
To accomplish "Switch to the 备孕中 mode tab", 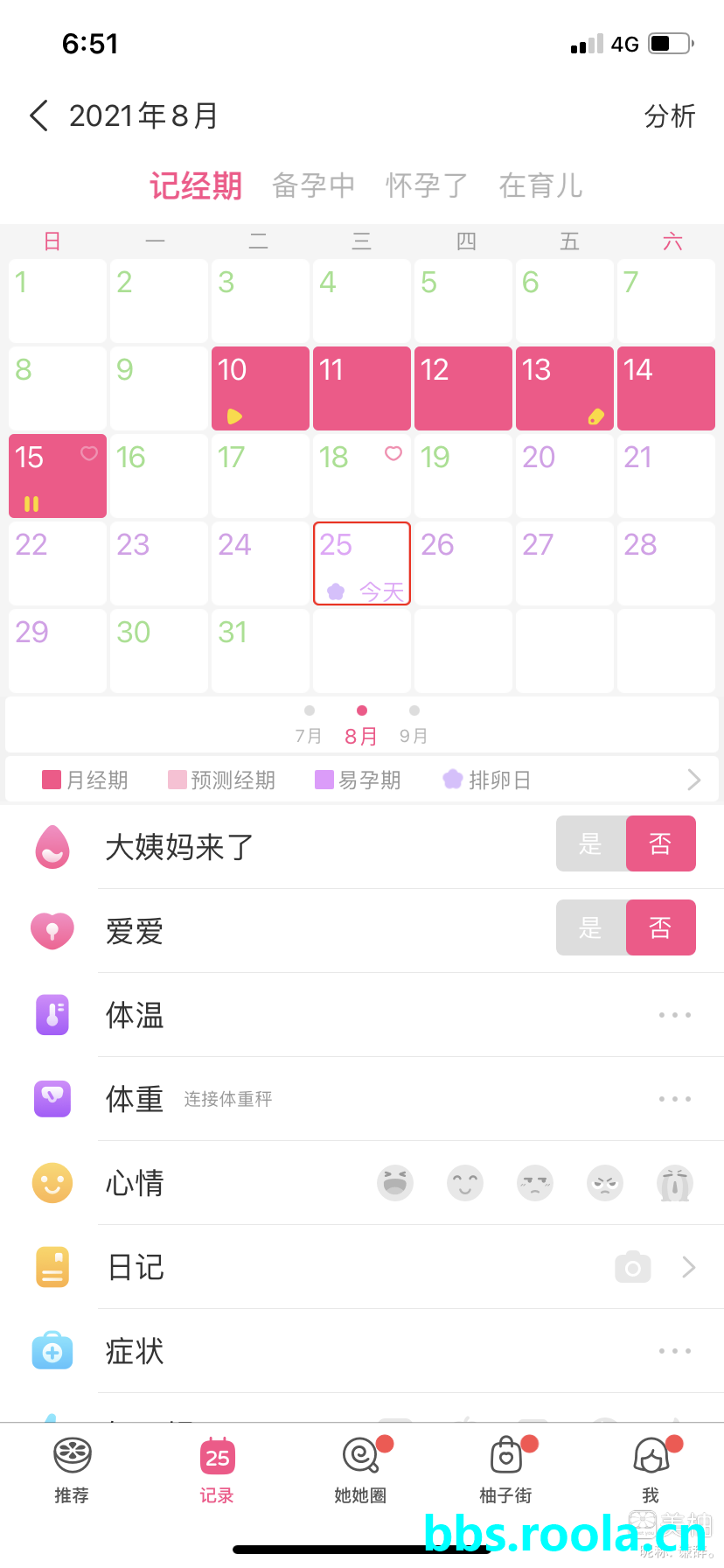I will (313, 185).
